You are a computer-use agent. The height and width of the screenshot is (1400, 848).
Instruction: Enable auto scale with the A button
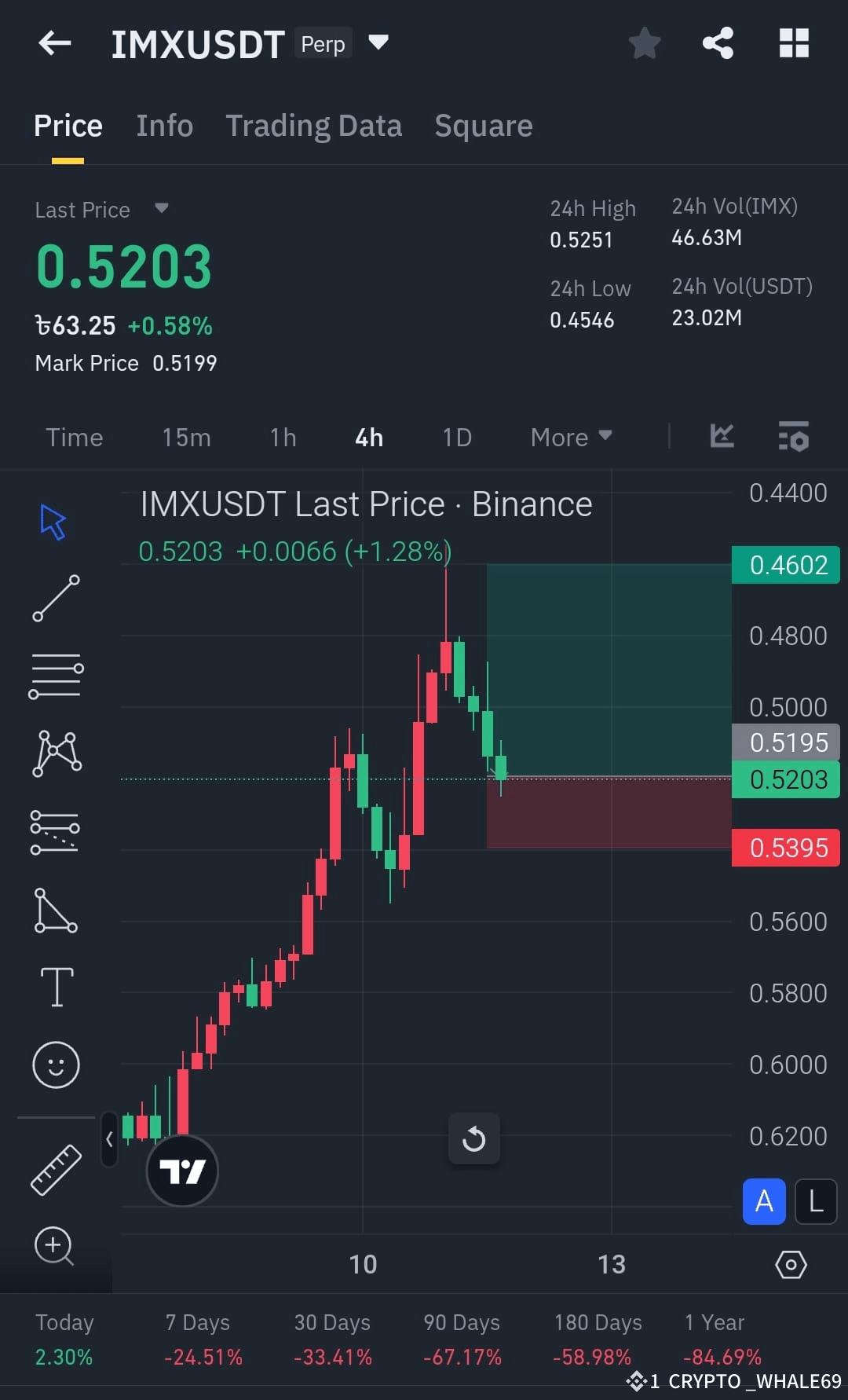(762, 1202)
